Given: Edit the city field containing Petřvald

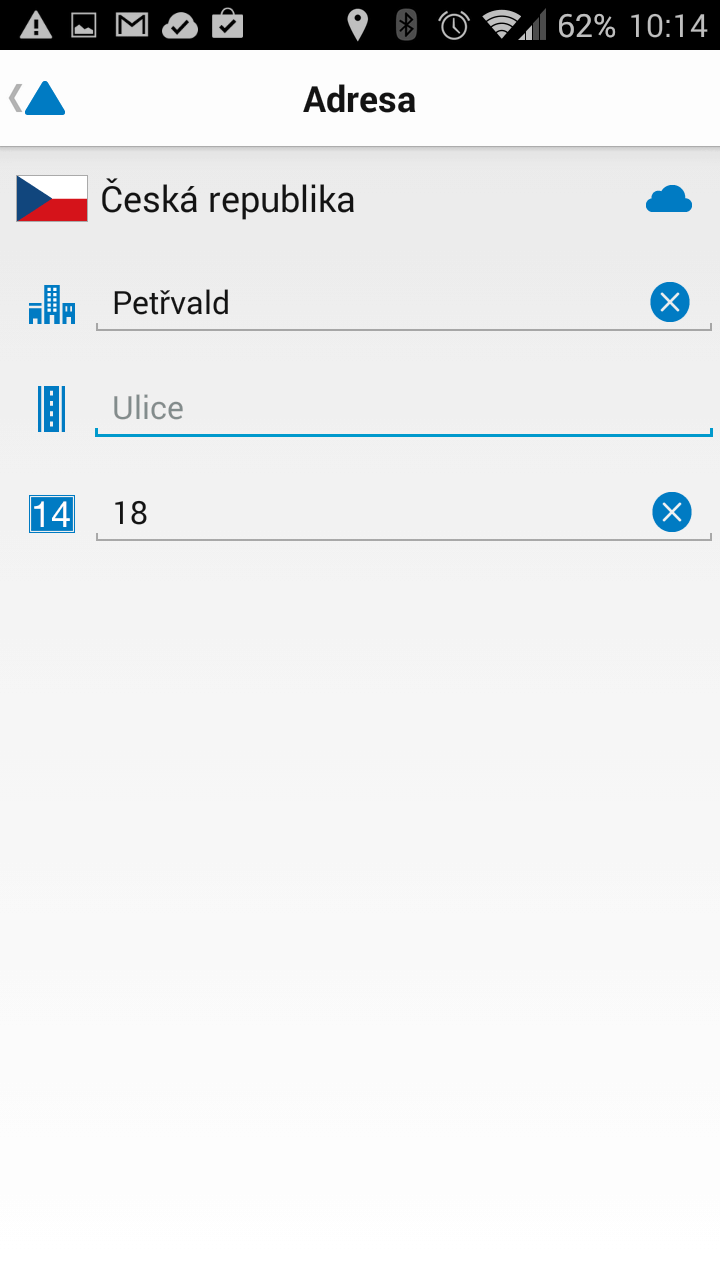Looking at the screenshot, I should pyautogui.click(x=372, y=302).
